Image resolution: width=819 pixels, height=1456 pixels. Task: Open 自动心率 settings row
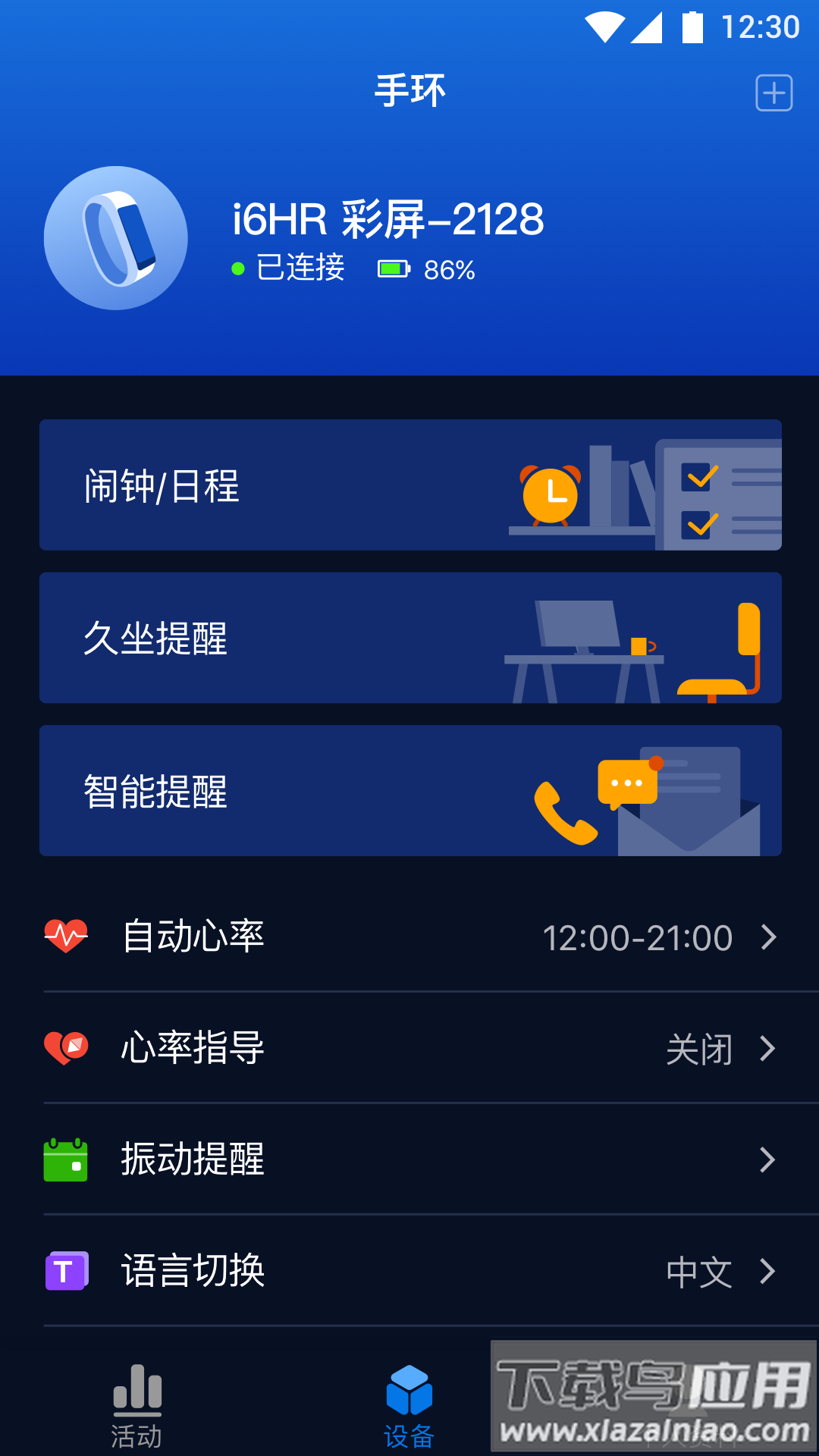(x=409, y=937)
